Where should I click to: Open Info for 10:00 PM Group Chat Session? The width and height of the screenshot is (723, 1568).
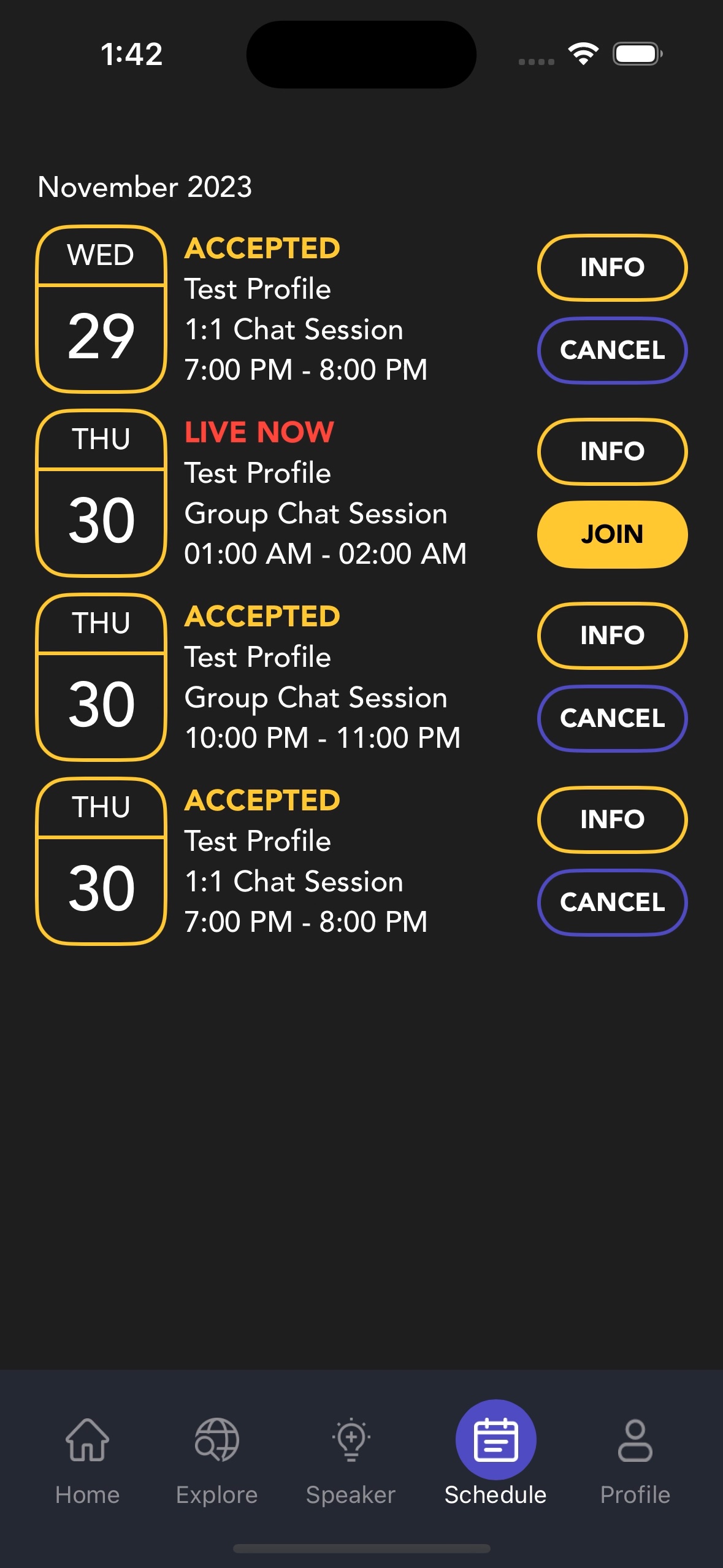click(612, 636)
